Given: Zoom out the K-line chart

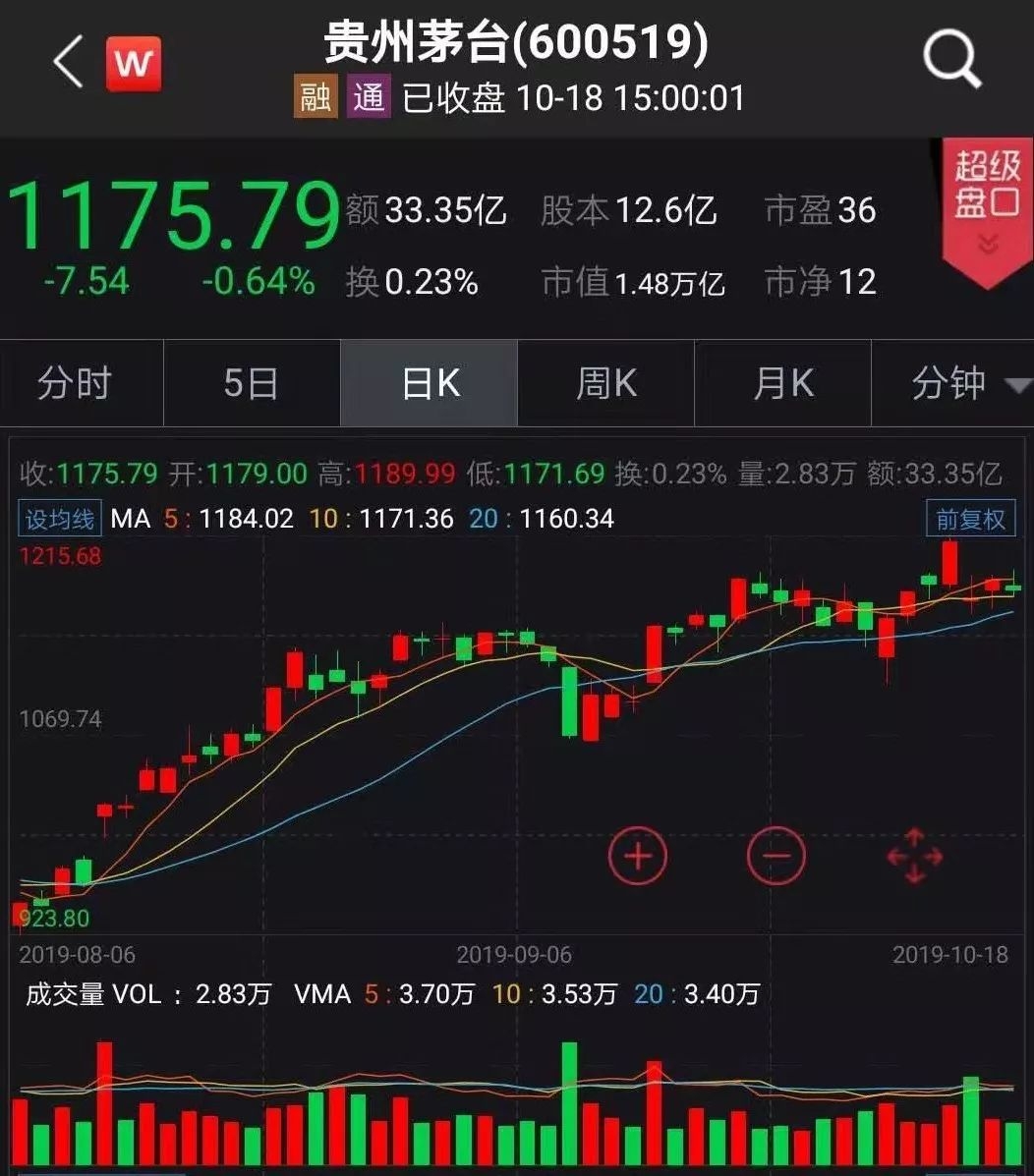Looking at the screenshot, I should pos(776,856).
